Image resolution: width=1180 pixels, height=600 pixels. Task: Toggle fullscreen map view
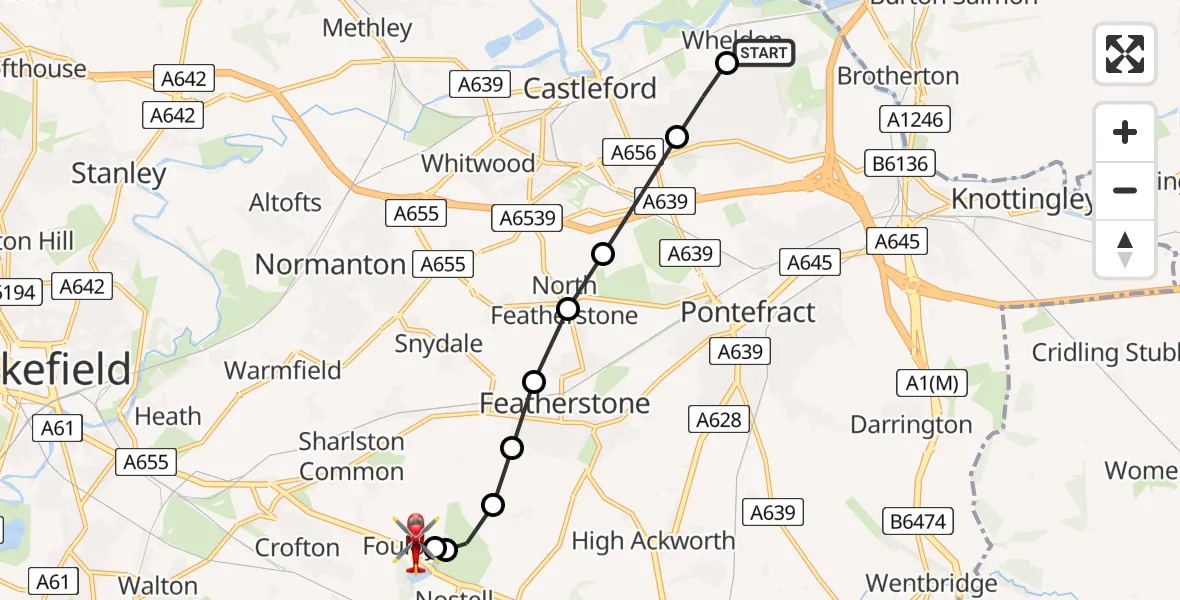[x=1125, y=54]
